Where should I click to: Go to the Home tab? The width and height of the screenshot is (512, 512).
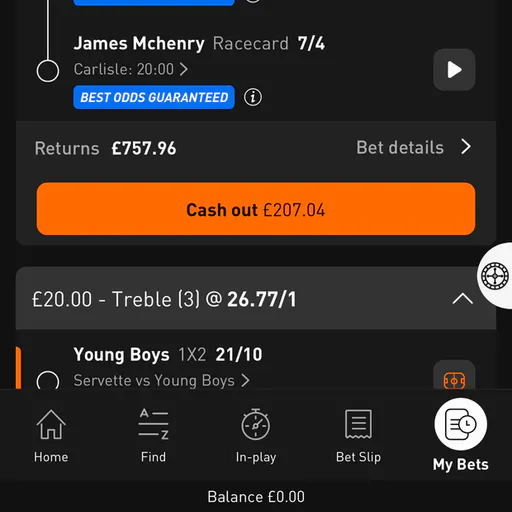[51, 436]
